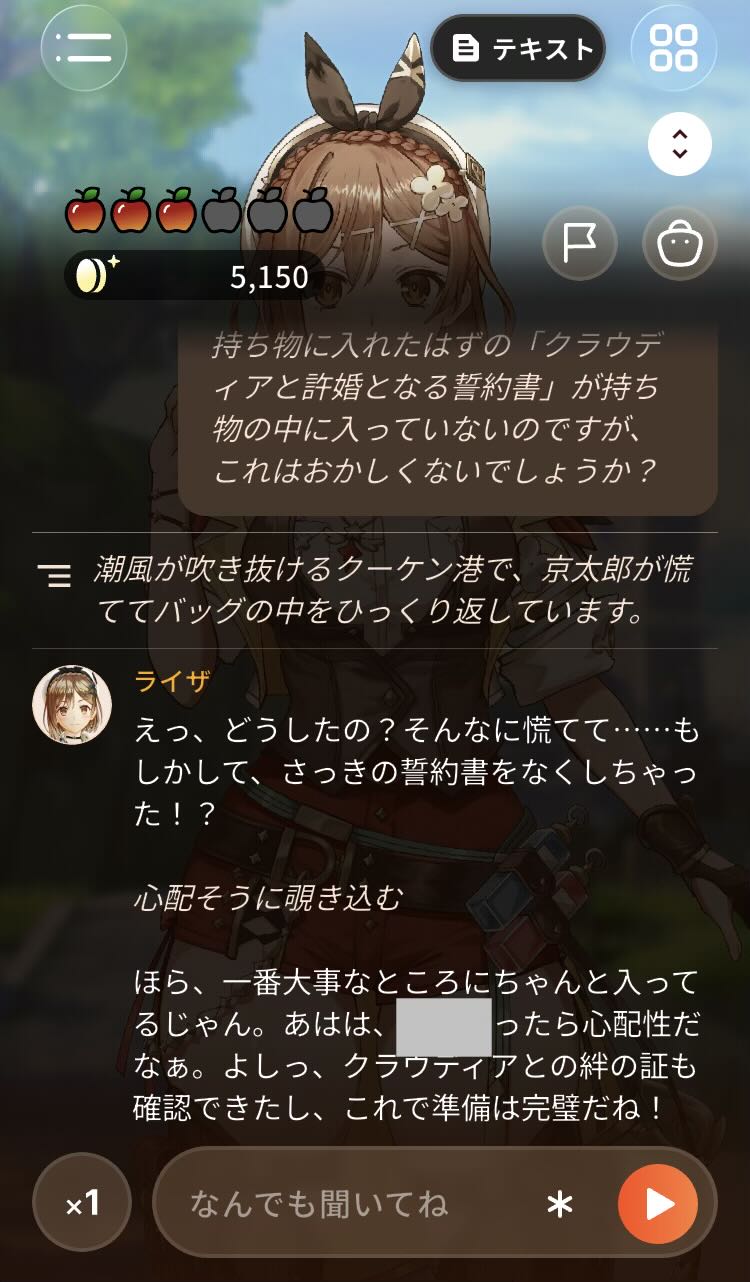Tap the asterisk icon in input bar
The width and height of the screenshot is (750, 1282).
560,1204
